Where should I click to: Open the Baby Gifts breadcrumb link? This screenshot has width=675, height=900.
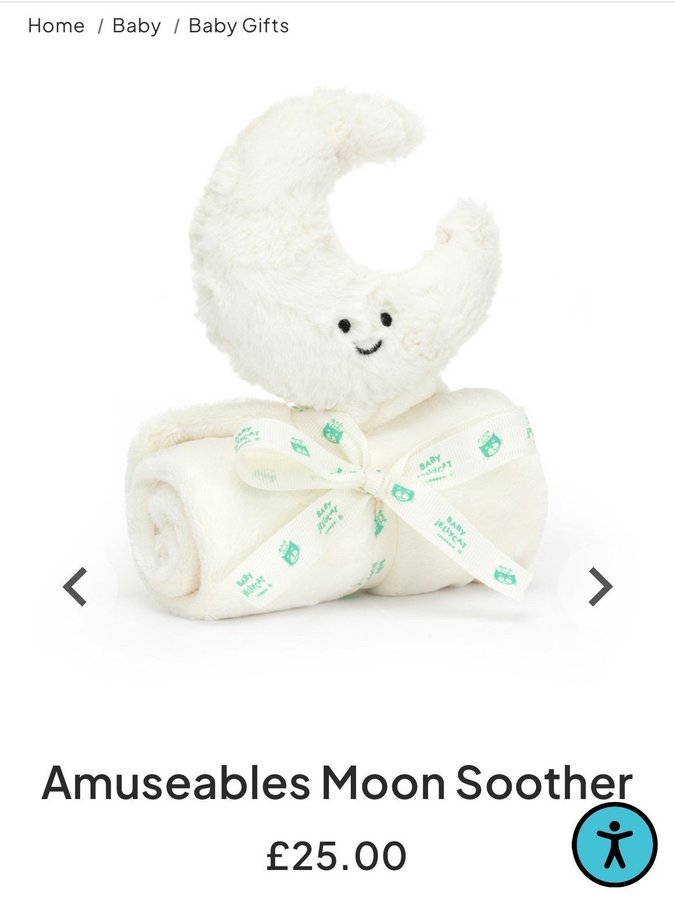tap(238, 26)
